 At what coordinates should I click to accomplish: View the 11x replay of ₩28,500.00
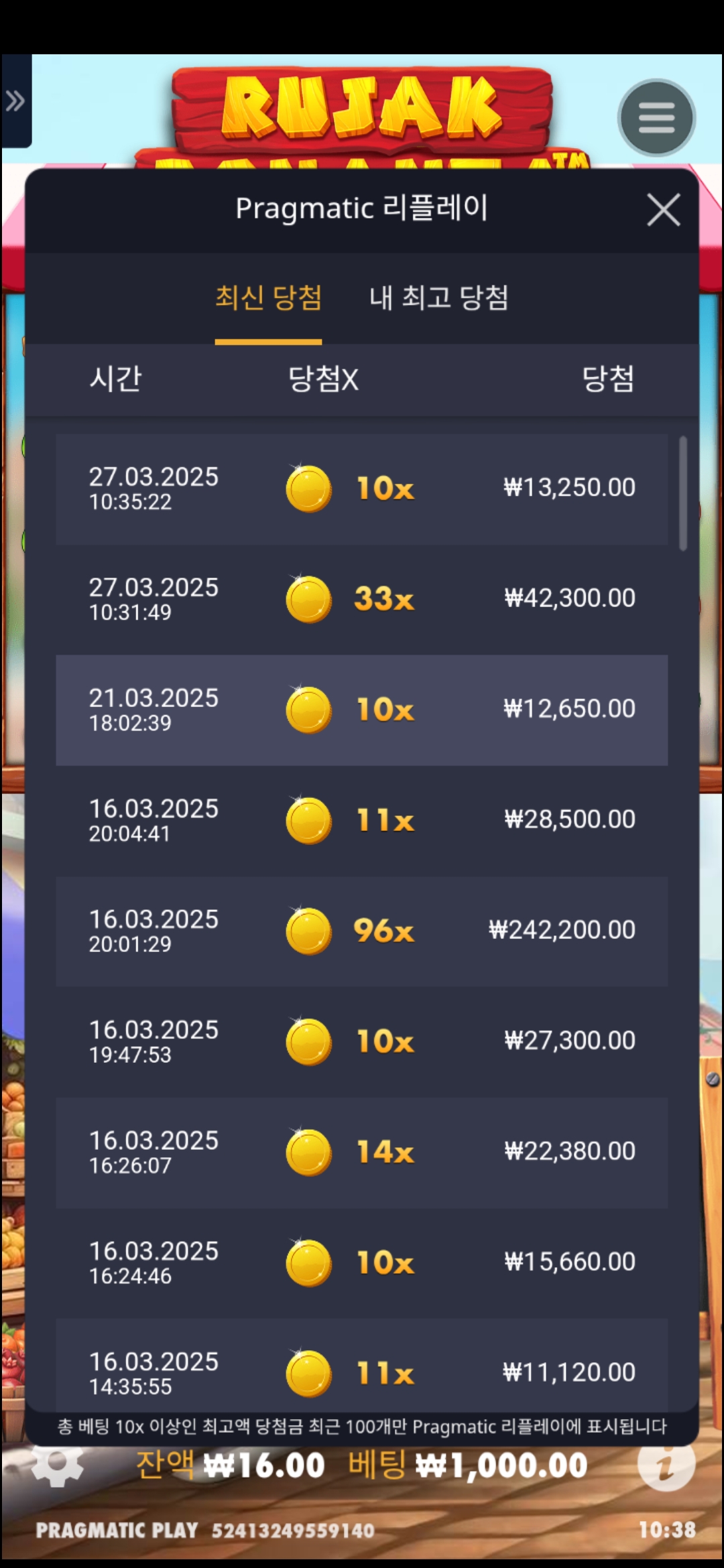tap(362, 820)
